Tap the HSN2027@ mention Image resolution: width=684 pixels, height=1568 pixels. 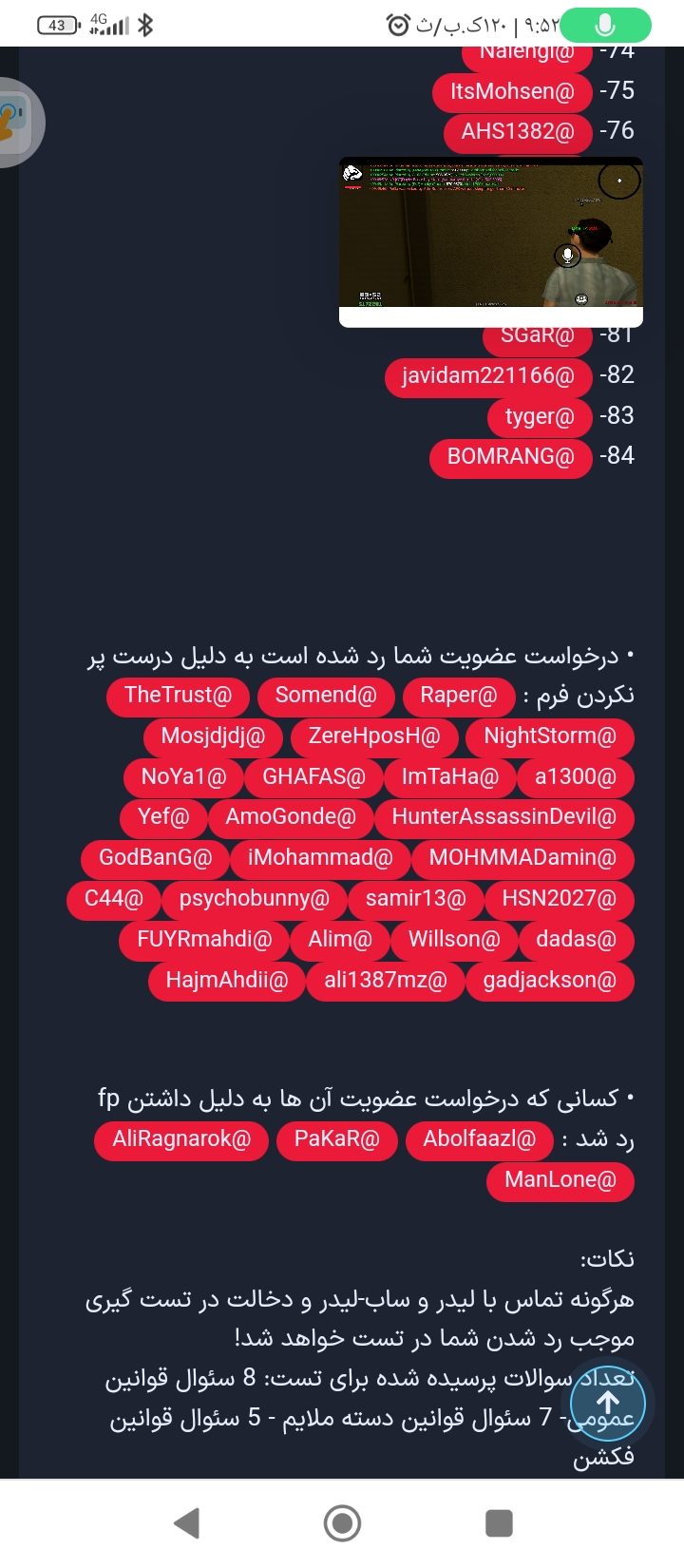pyautogui.click(x=559, y=899)
